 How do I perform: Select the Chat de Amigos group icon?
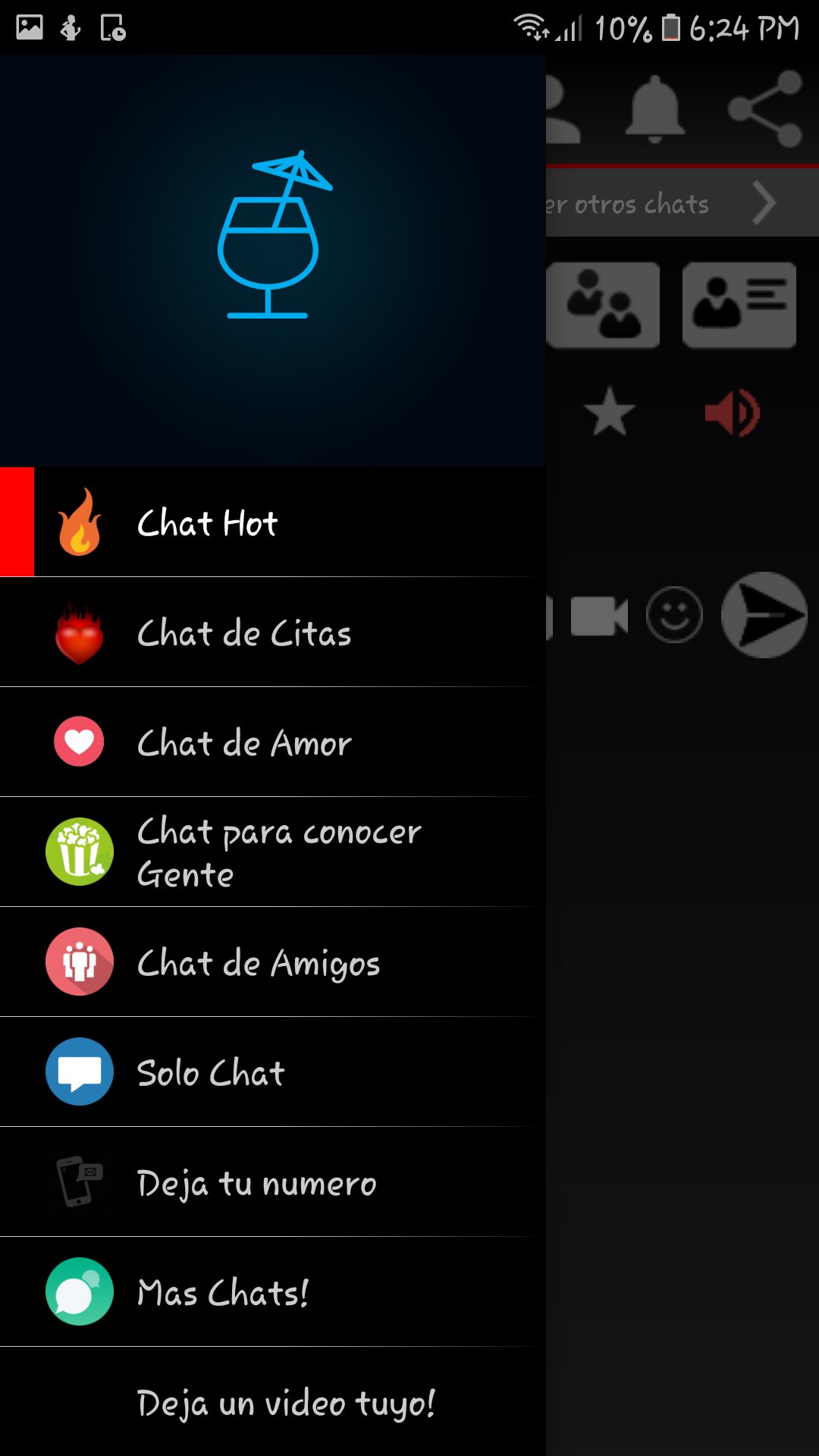(x=79, y=962)
